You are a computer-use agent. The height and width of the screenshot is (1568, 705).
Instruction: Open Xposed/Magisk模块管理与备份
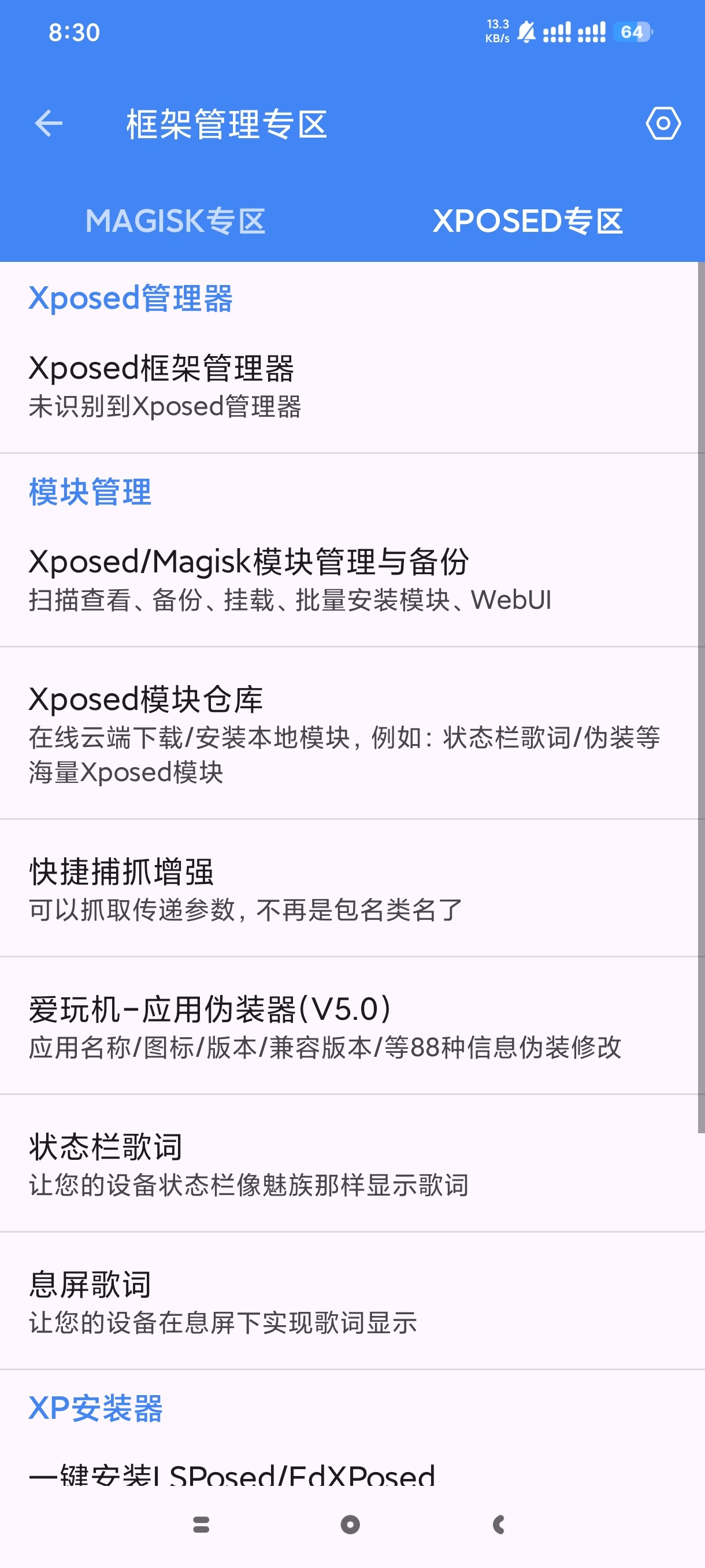pyautogui.click(x=348, y=580)
